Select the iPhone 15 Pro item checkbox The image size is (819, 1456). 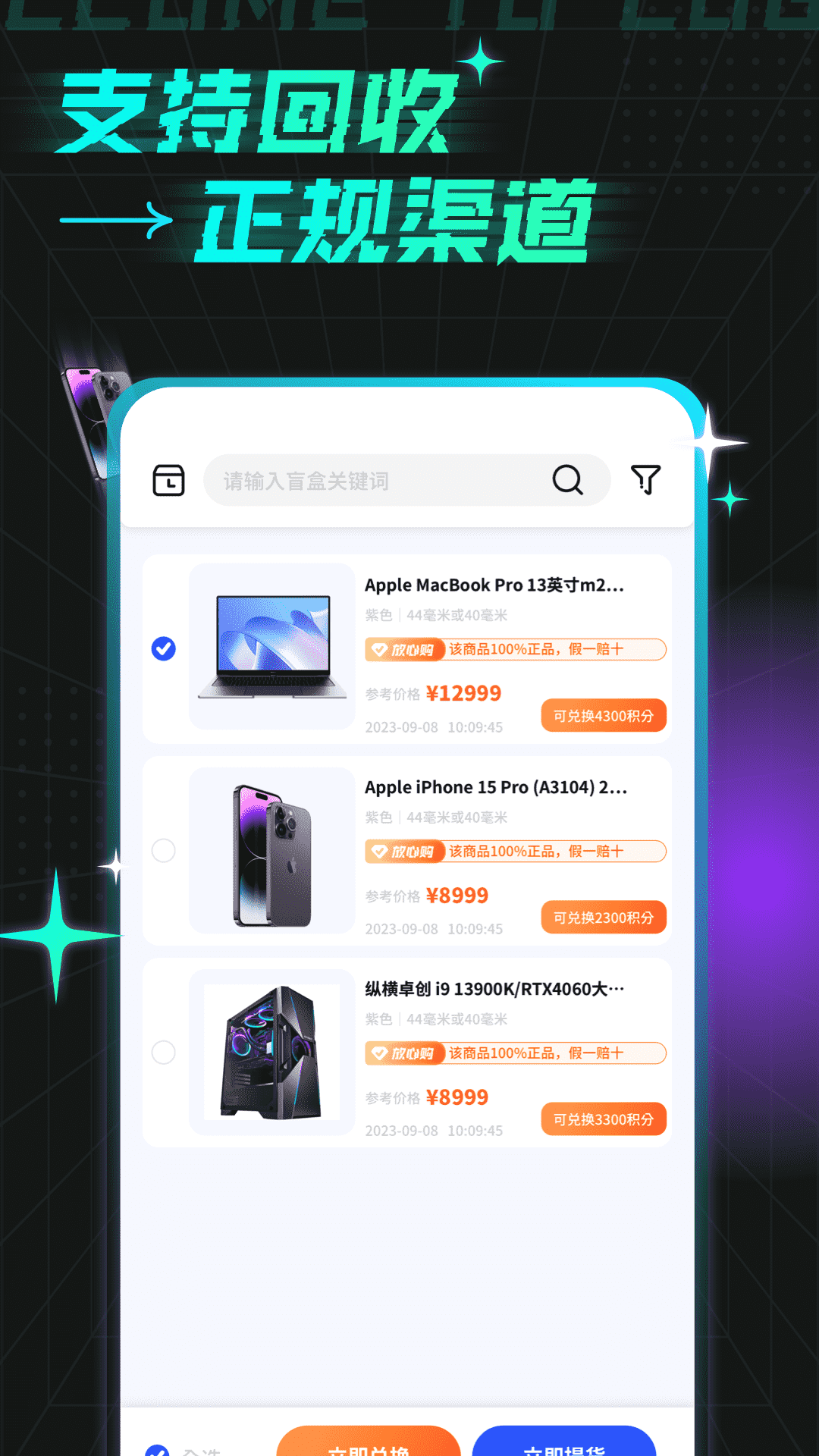point(162,851)
